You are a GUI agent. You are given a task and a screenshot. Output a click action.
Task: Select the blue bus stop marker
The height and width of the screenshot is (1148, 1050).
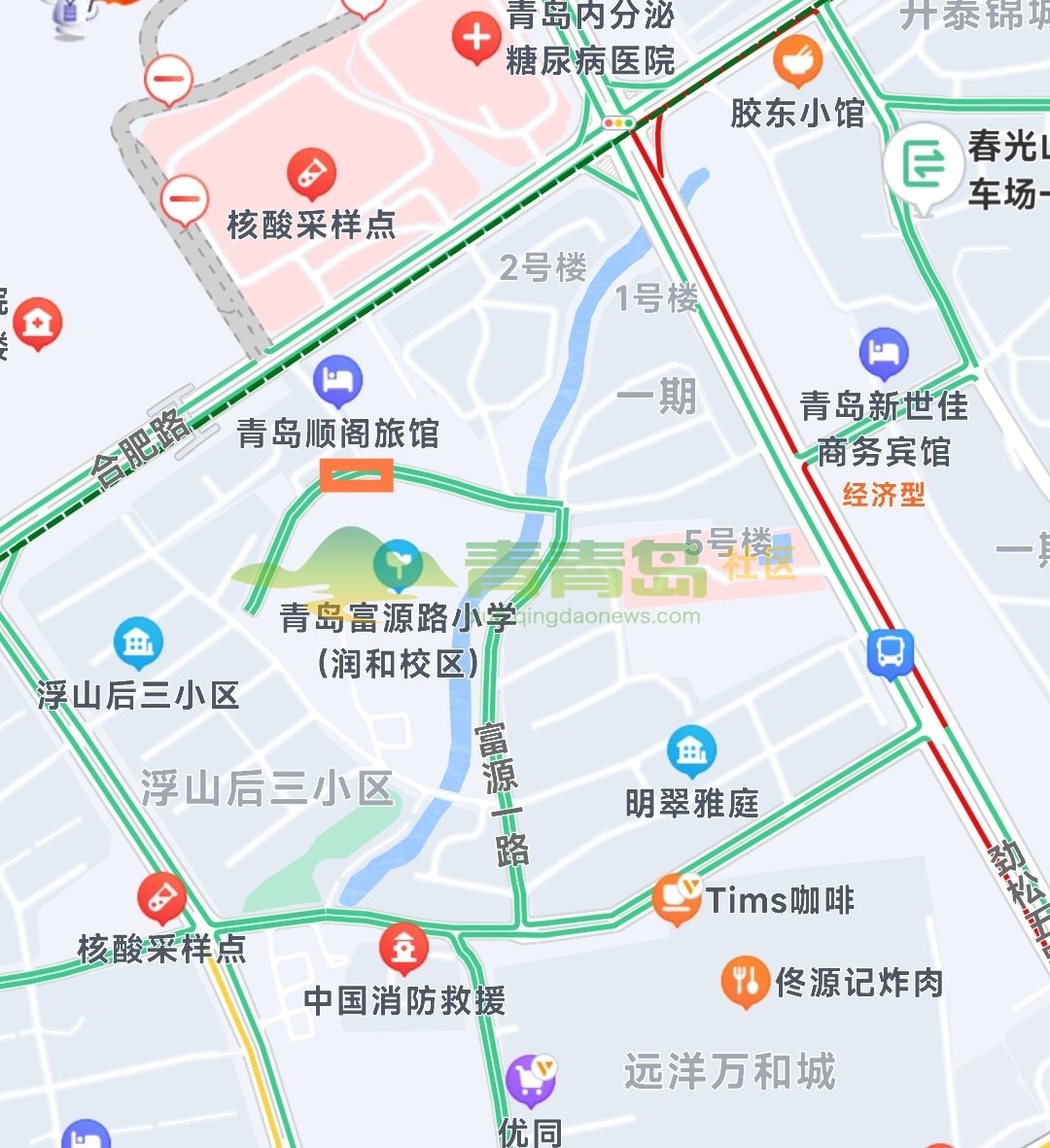pos(890,652)
